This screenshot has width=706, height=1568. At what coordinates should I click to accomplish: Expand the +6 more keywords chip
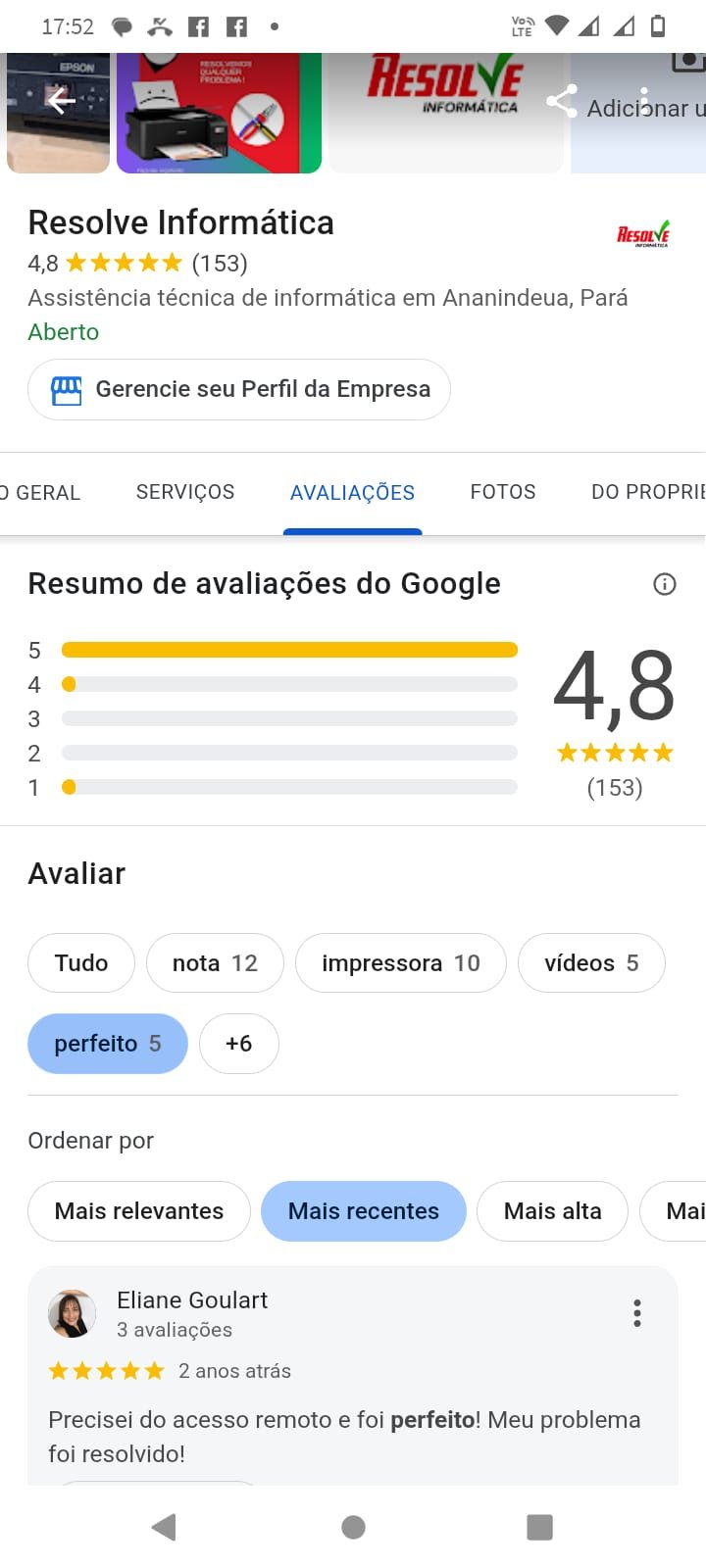(238, 1044)
